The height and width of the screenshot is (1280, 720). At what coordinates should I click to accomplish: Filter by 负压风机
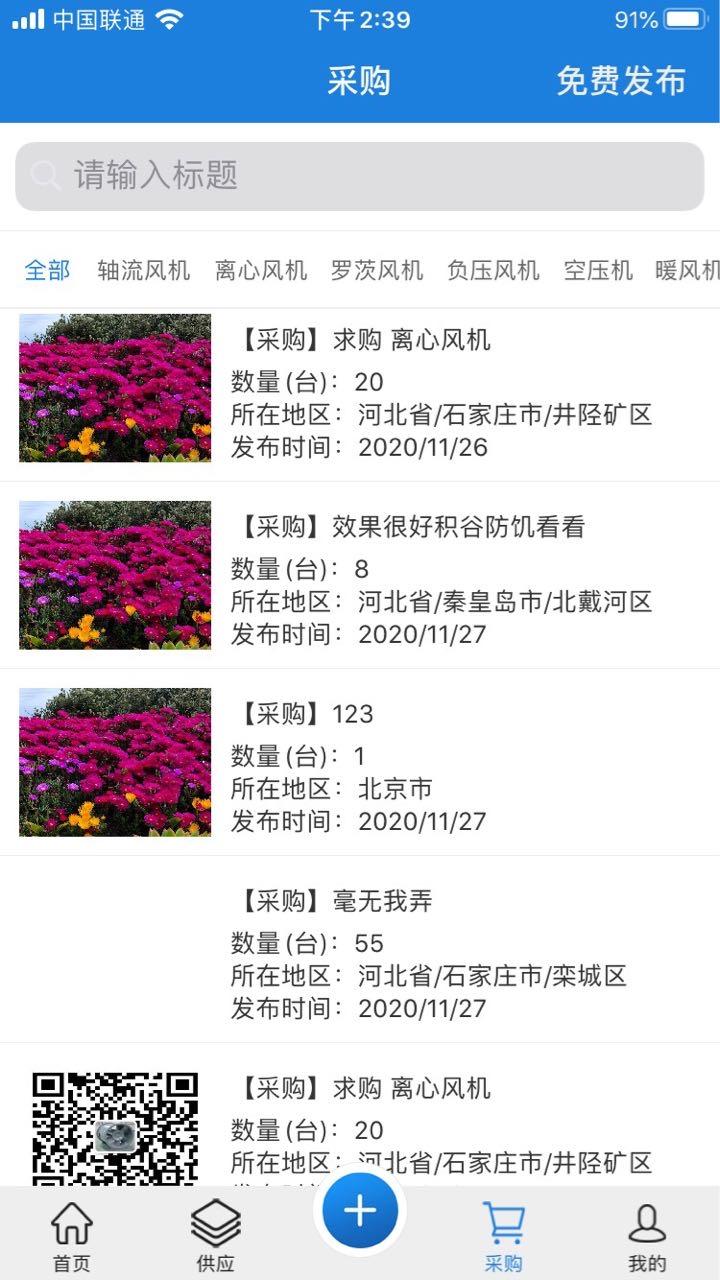coord(493,270)
